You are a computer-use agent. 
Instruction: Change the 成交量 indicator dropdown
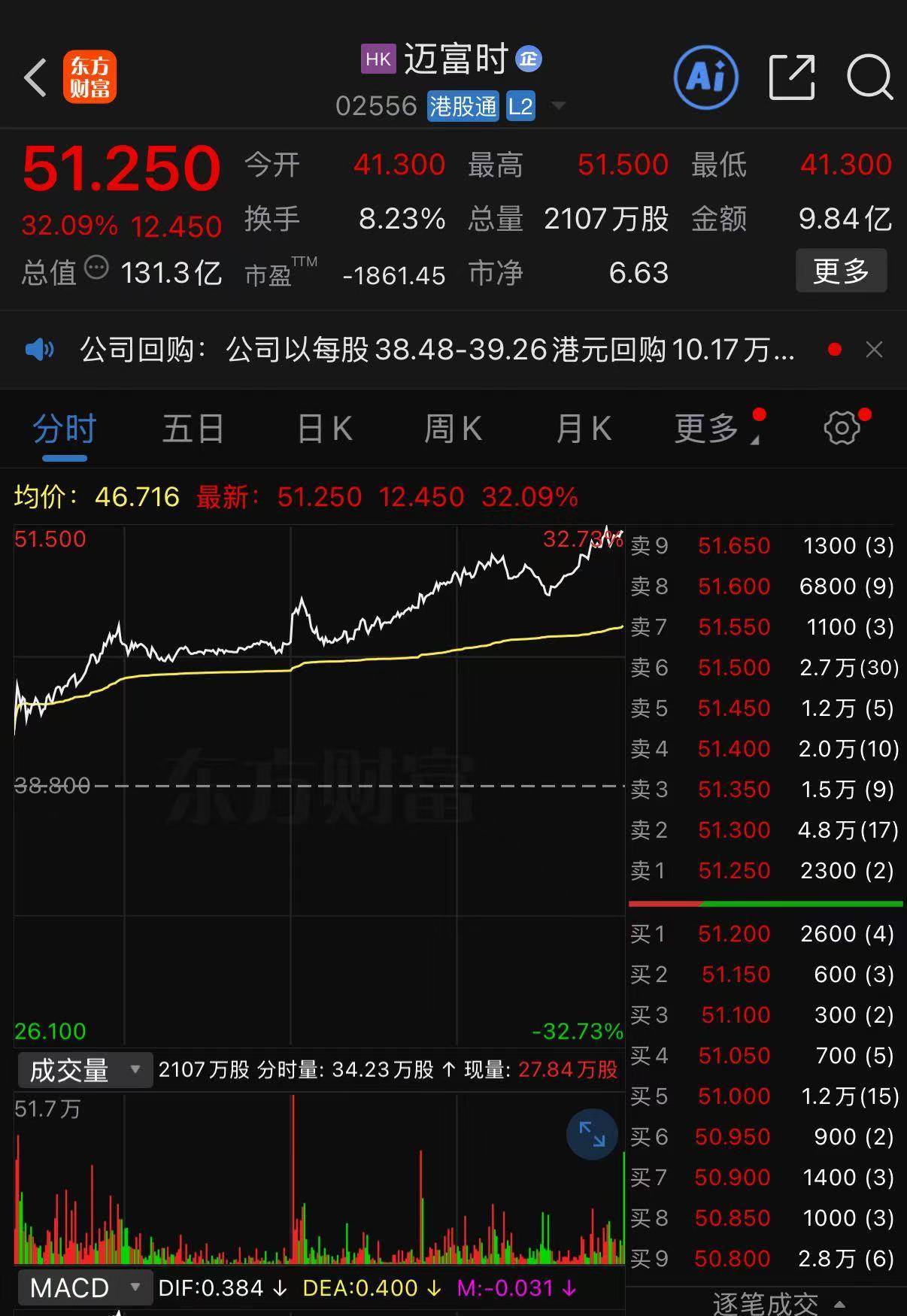pos(84,1069)
